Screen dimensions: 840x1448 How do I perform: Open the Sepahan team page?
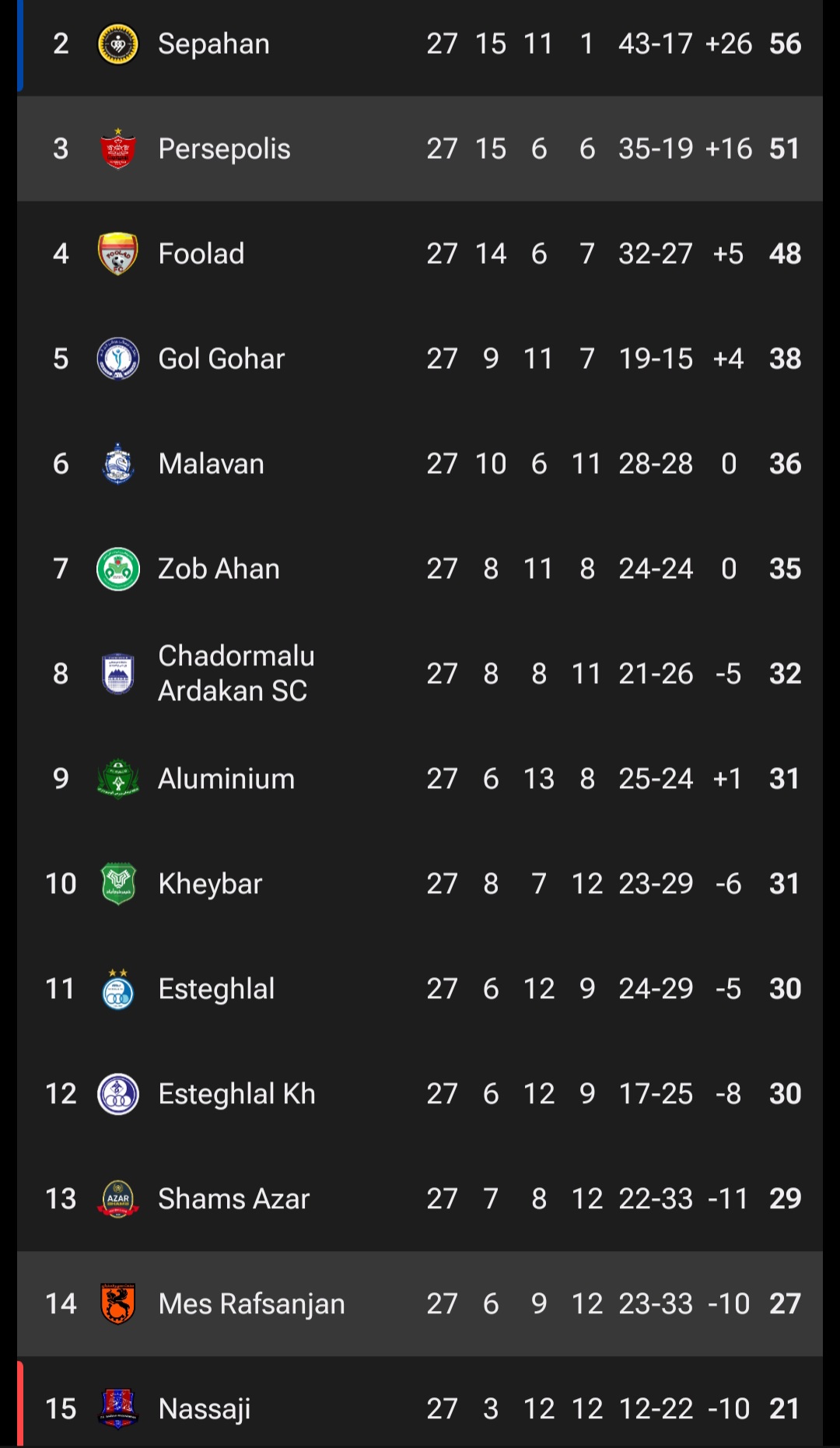pyautogui.click(x=213, y=44)
